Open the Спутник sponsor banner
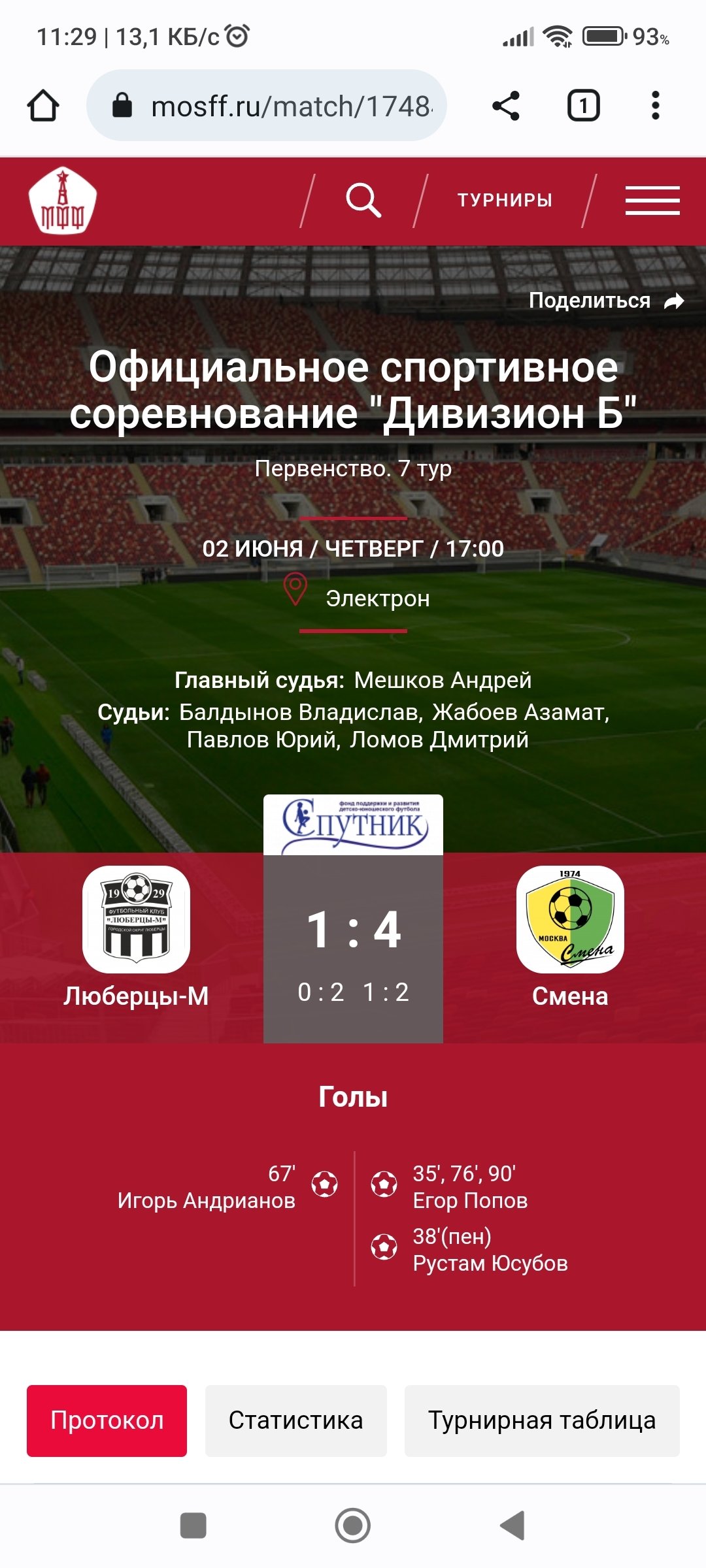This screenshot has width=706, height=1568. tap(353, 825)
